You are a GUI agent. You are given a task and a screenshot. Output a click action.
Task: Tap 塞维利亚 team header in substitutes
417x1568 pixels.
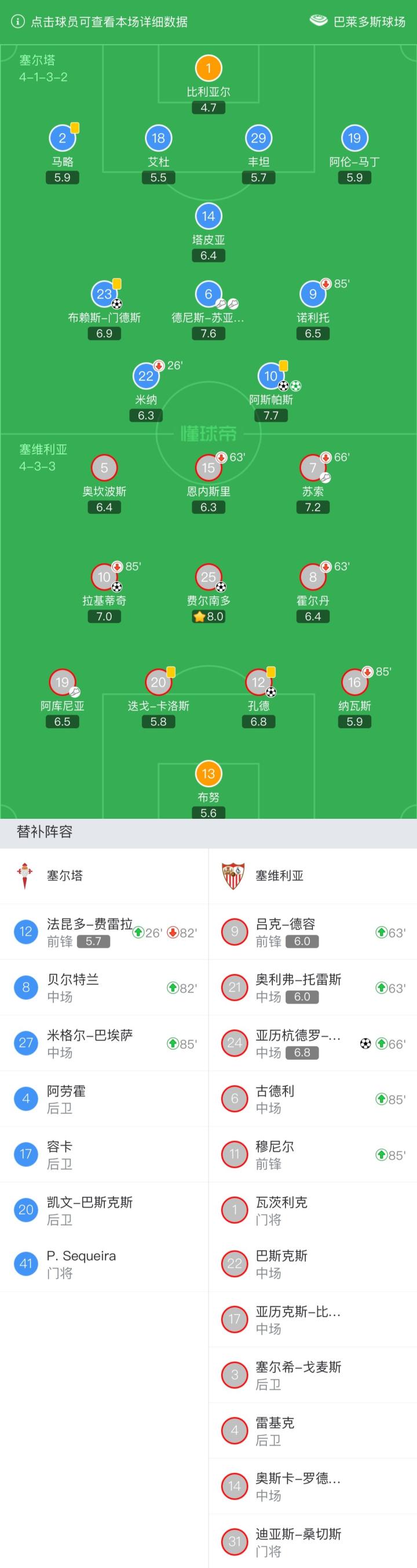279,876
